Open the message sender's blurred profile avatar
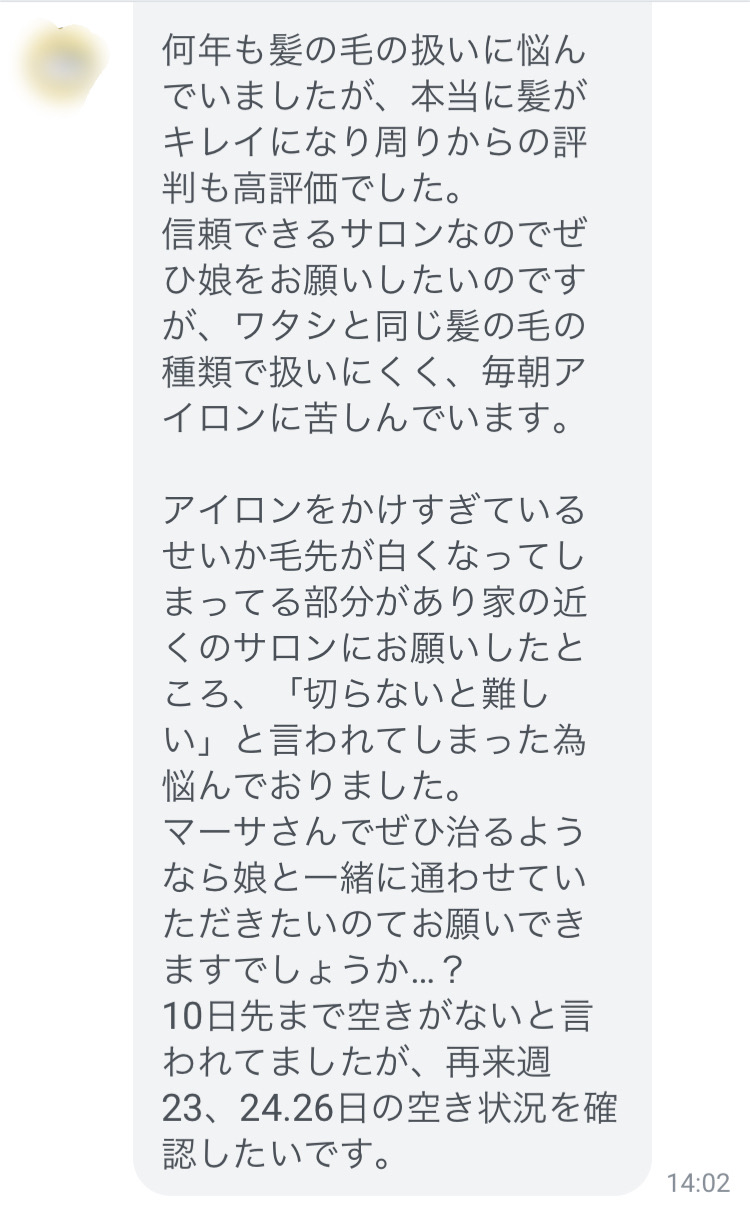Image resolution: width=750 pixels, height=1211 pixels. (x=62, y=61)
